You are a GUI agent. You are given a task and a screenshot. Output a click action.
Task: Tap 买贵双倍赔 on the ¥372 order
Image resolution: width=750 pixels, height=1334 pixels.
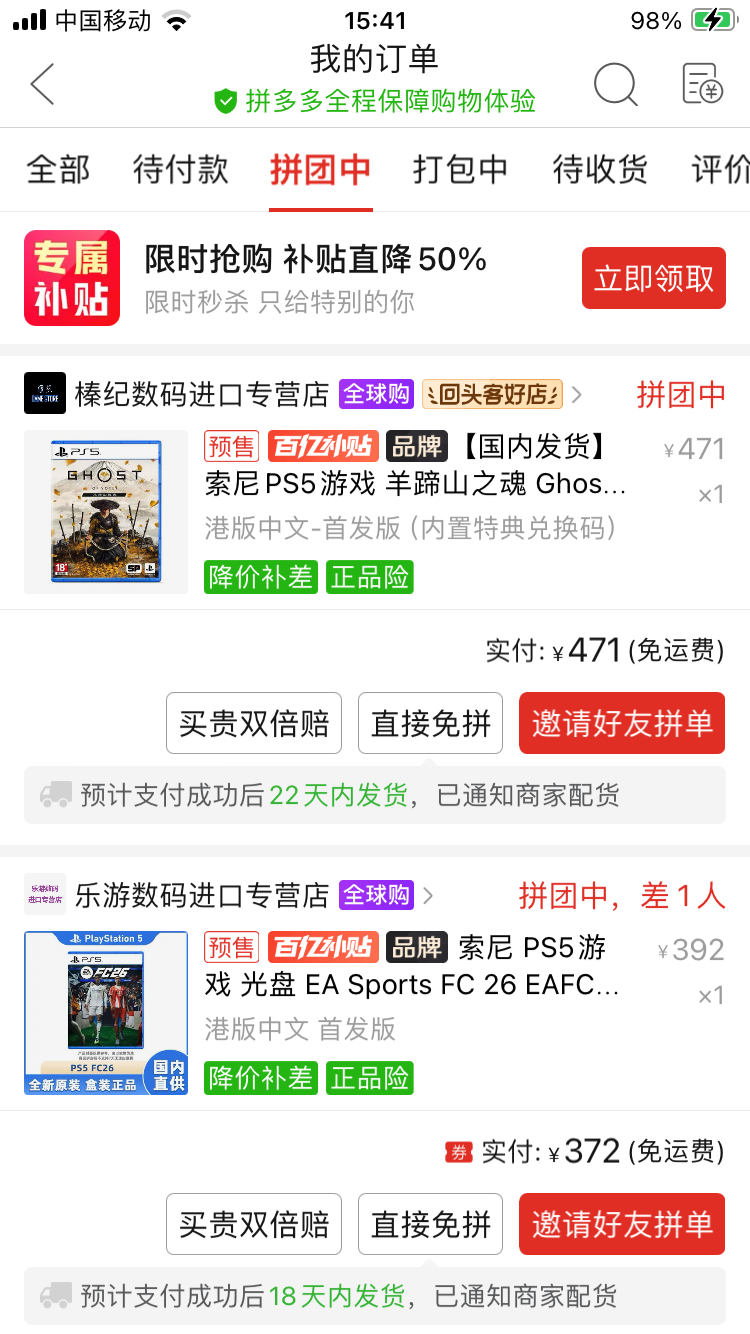click(x=254, y=1224)
